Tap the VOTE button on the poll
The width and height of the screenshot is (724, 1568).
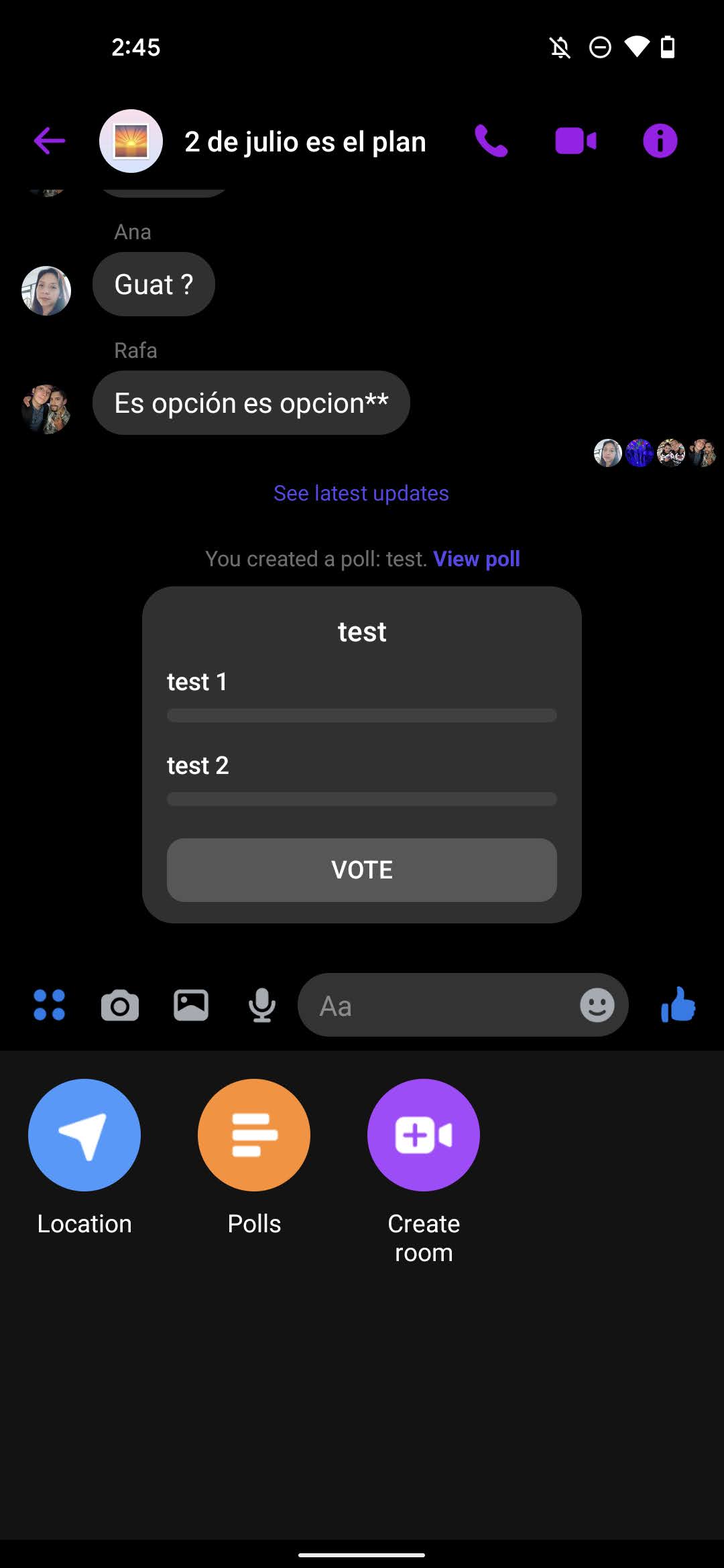point(361,870)
